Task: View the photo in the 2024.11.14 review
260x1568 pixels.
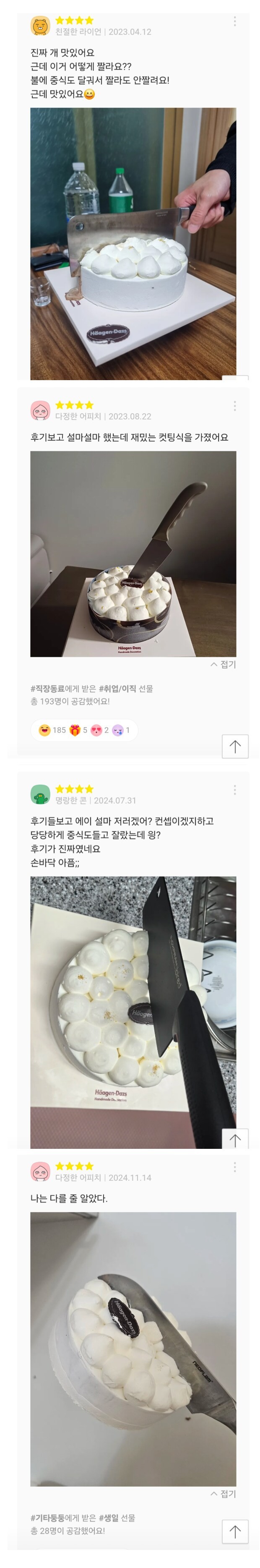Action: [x=133, y=1348]
